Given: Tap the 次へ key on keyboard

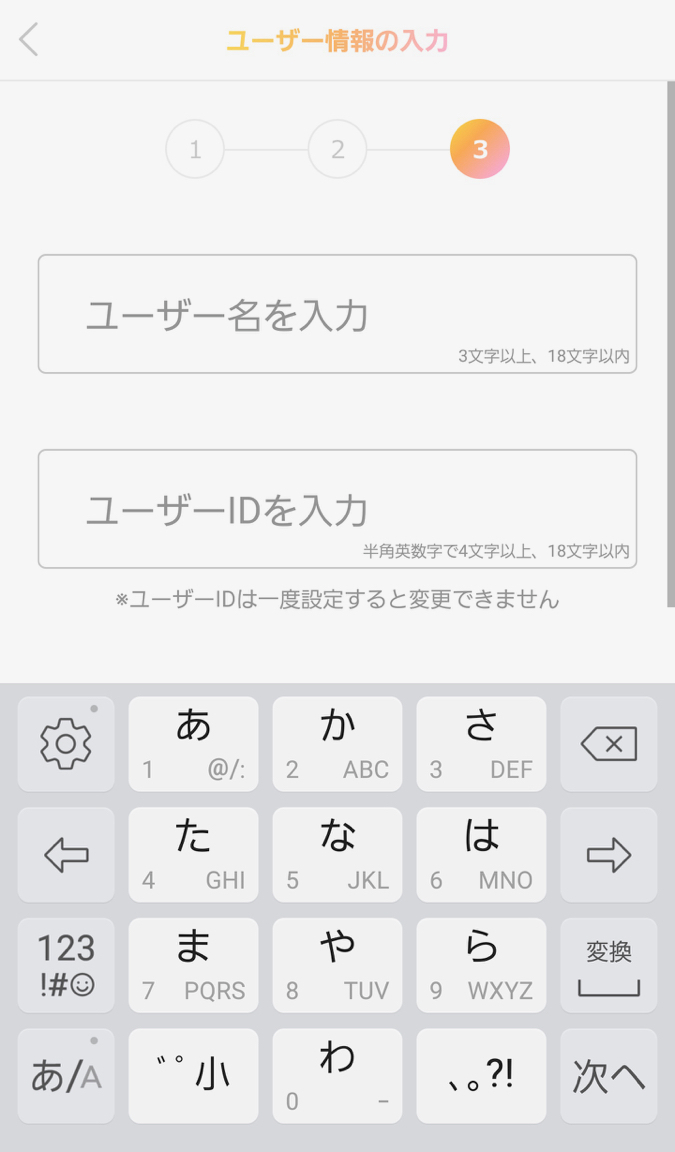Looking at the screenshot, I should tap(608, 1076).
